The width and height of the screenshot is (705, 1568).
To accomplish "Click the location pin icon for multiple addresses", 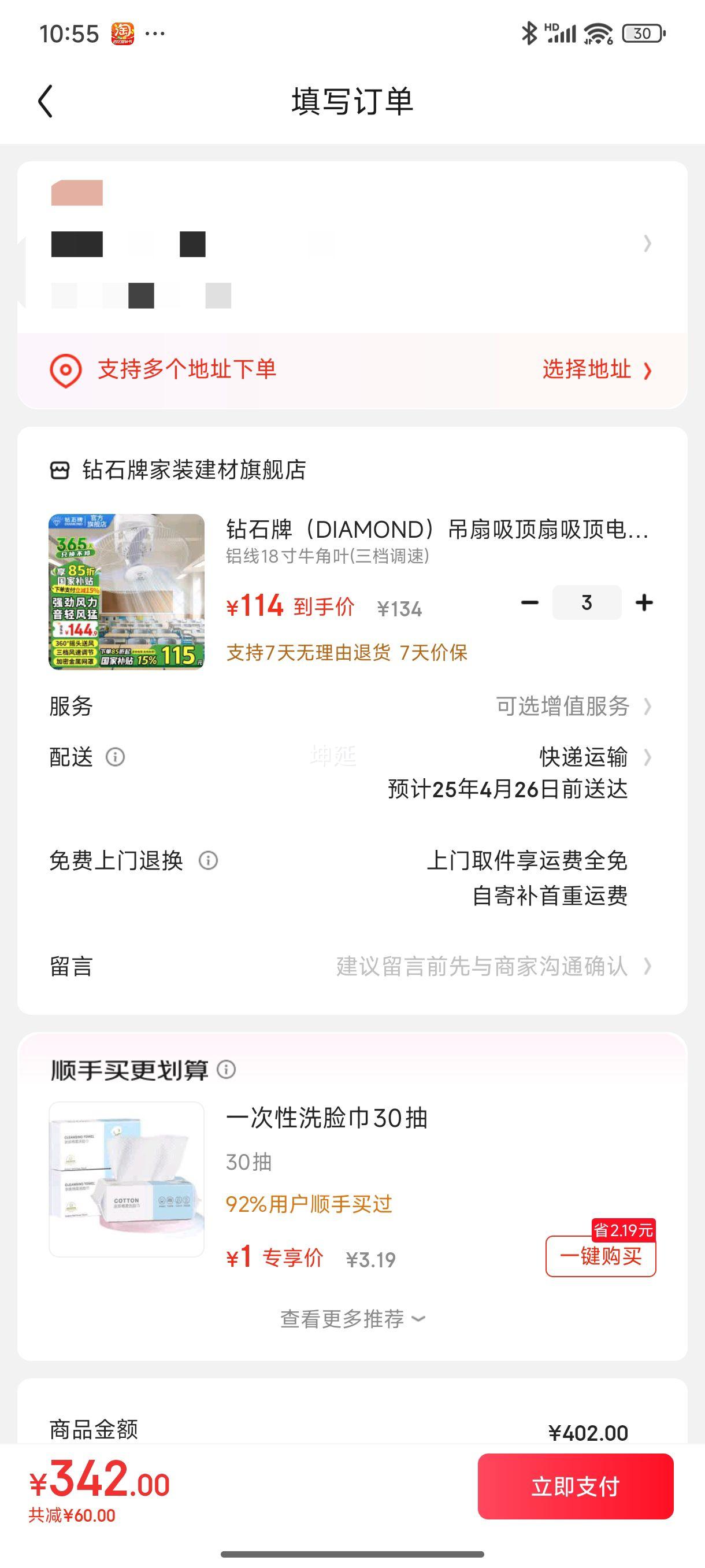I will tap(67, 368).
